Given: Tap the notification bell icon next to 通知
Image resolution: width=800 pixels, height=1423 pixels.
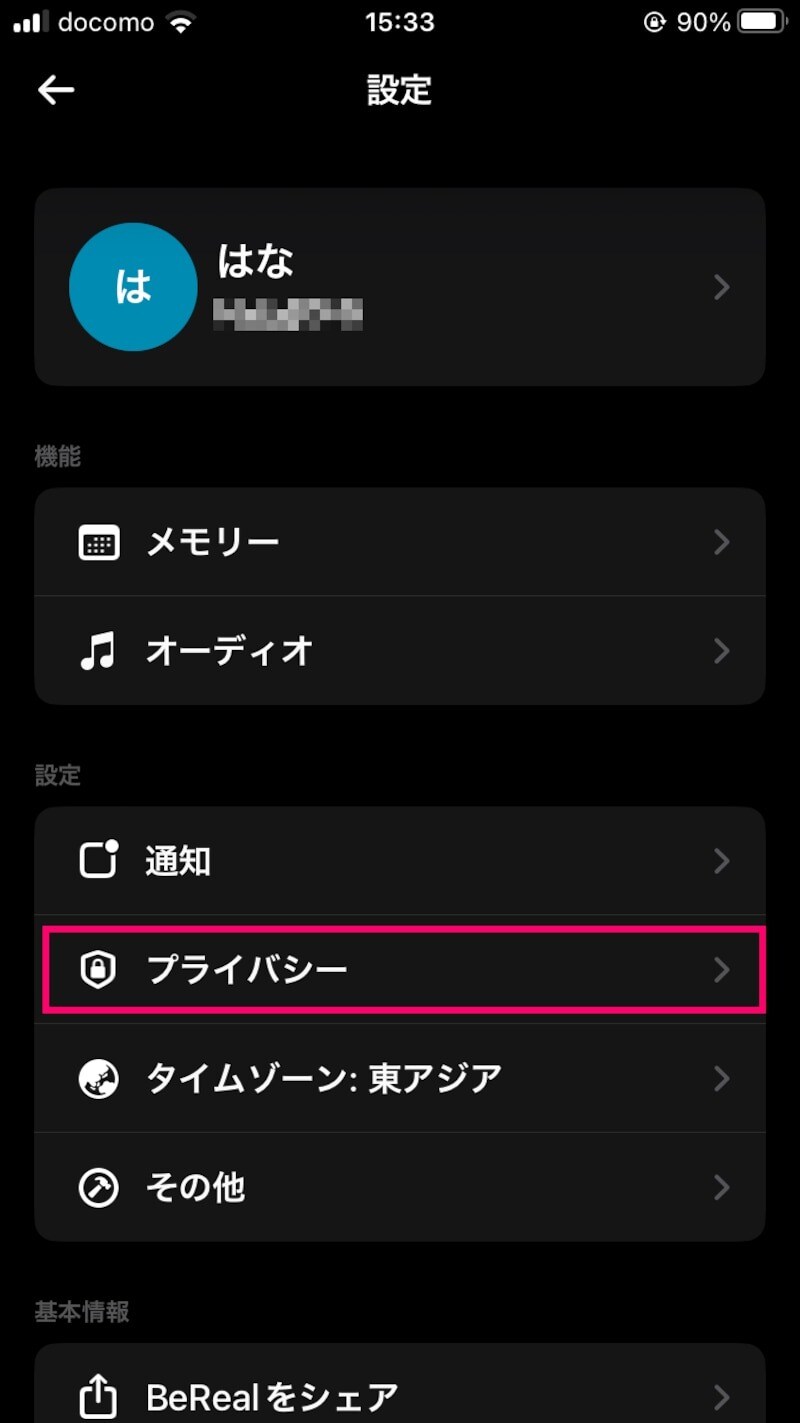Looking at the screenshot, I should pos(97,862).
